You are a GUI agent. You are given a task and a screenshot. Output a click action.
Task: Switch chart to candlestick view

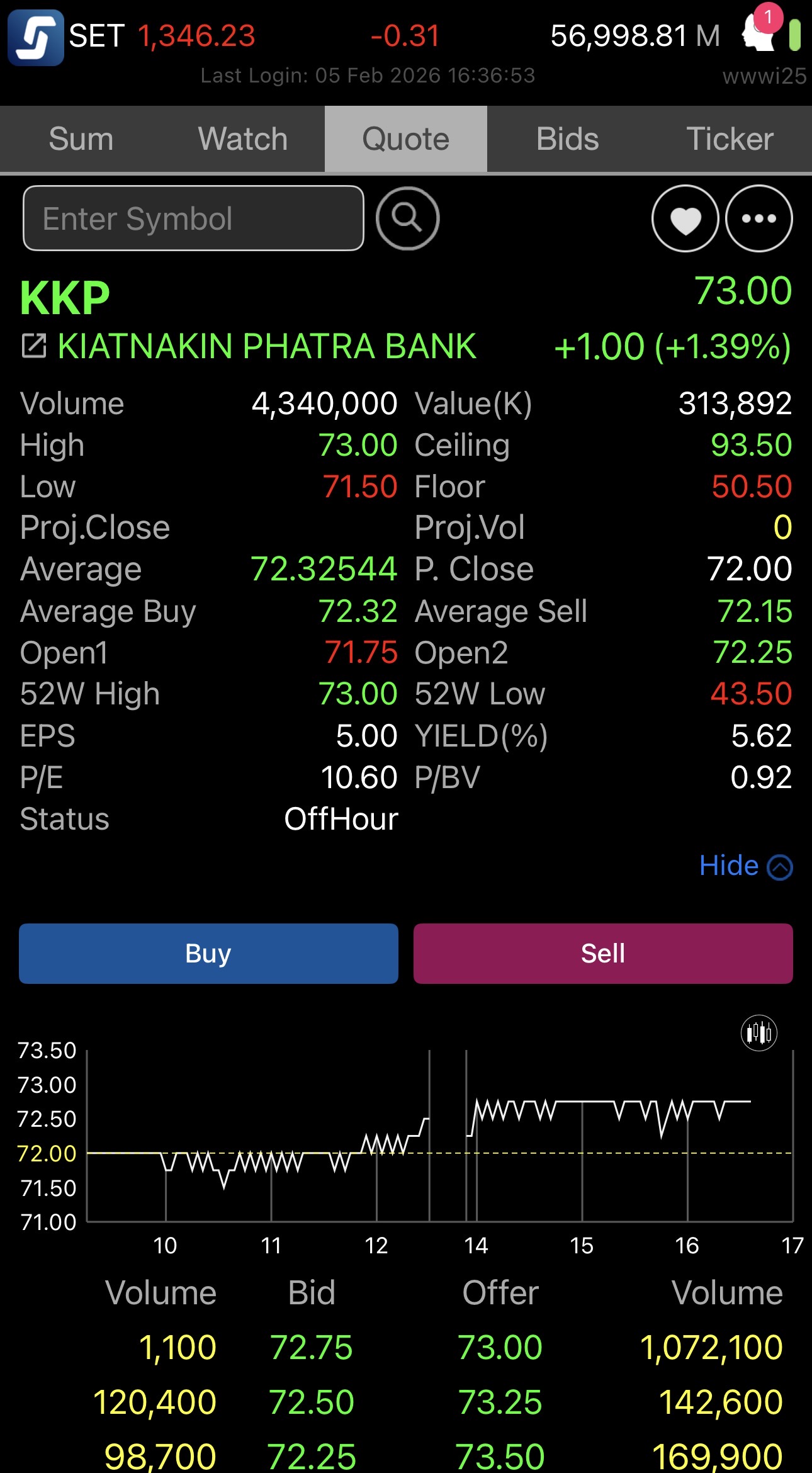click(758, 1033)
